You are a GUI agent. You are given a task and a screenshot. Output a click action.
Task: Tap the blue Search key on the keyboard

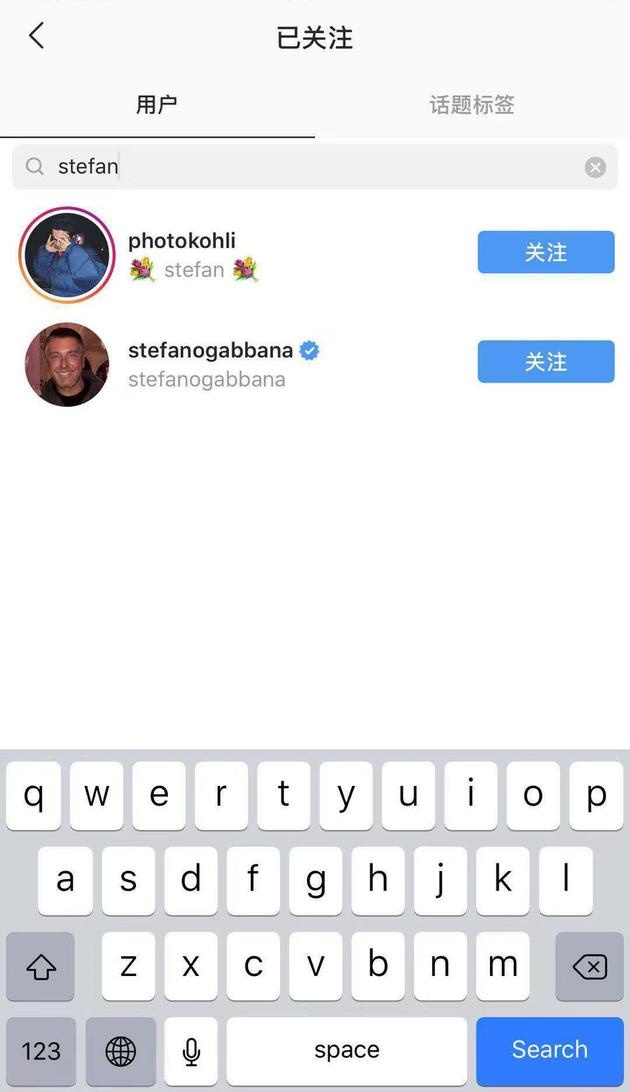549,1050
